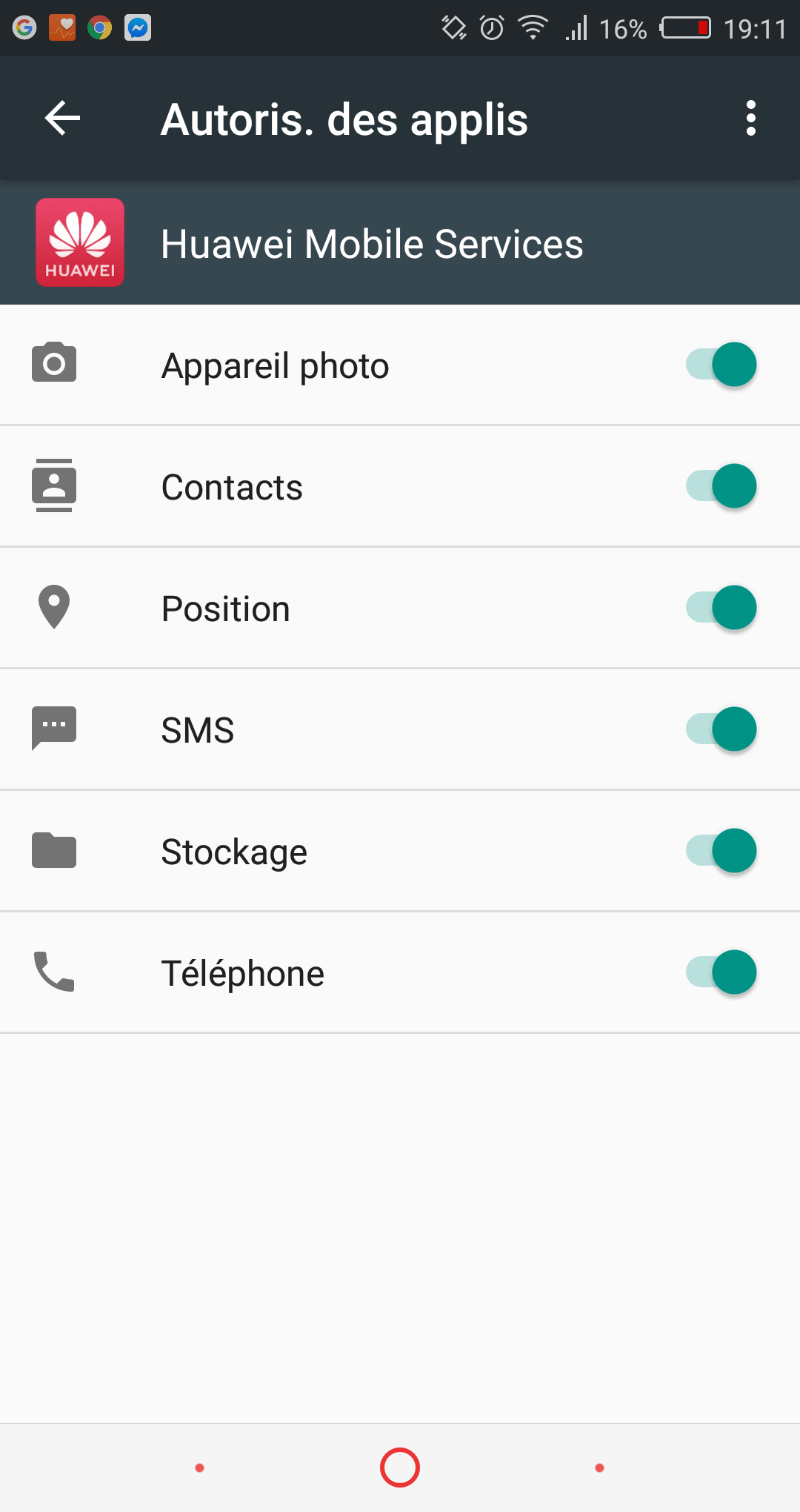Viewport: 800px width, 1512px height.
Task: Tap the home circle in navigation bar
Action: click(x=400, y=1468)
